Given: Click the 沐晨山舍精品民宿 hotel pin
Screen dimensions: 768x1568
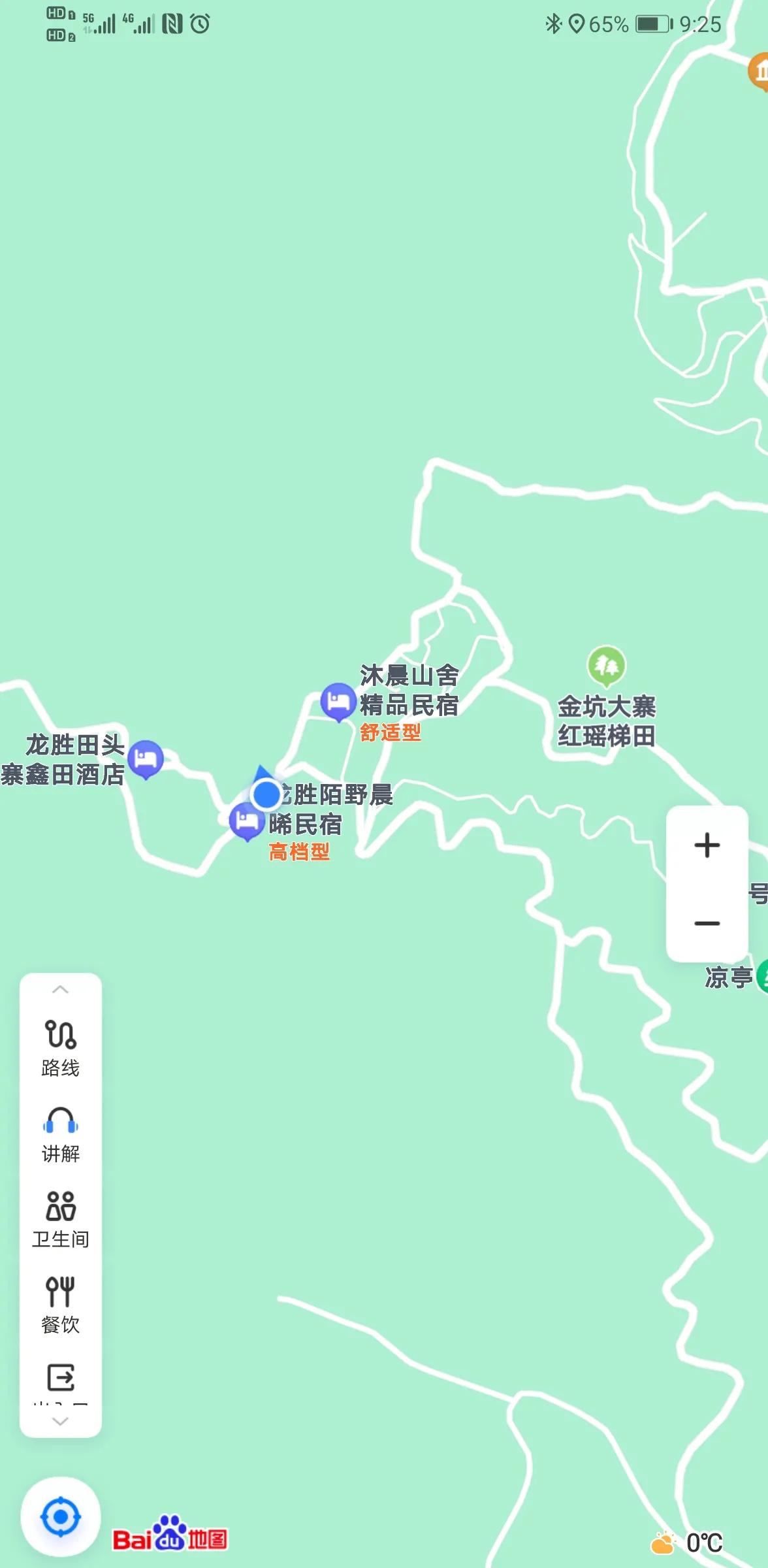Looking at the screenshot, I should click(x=337, y=700).
